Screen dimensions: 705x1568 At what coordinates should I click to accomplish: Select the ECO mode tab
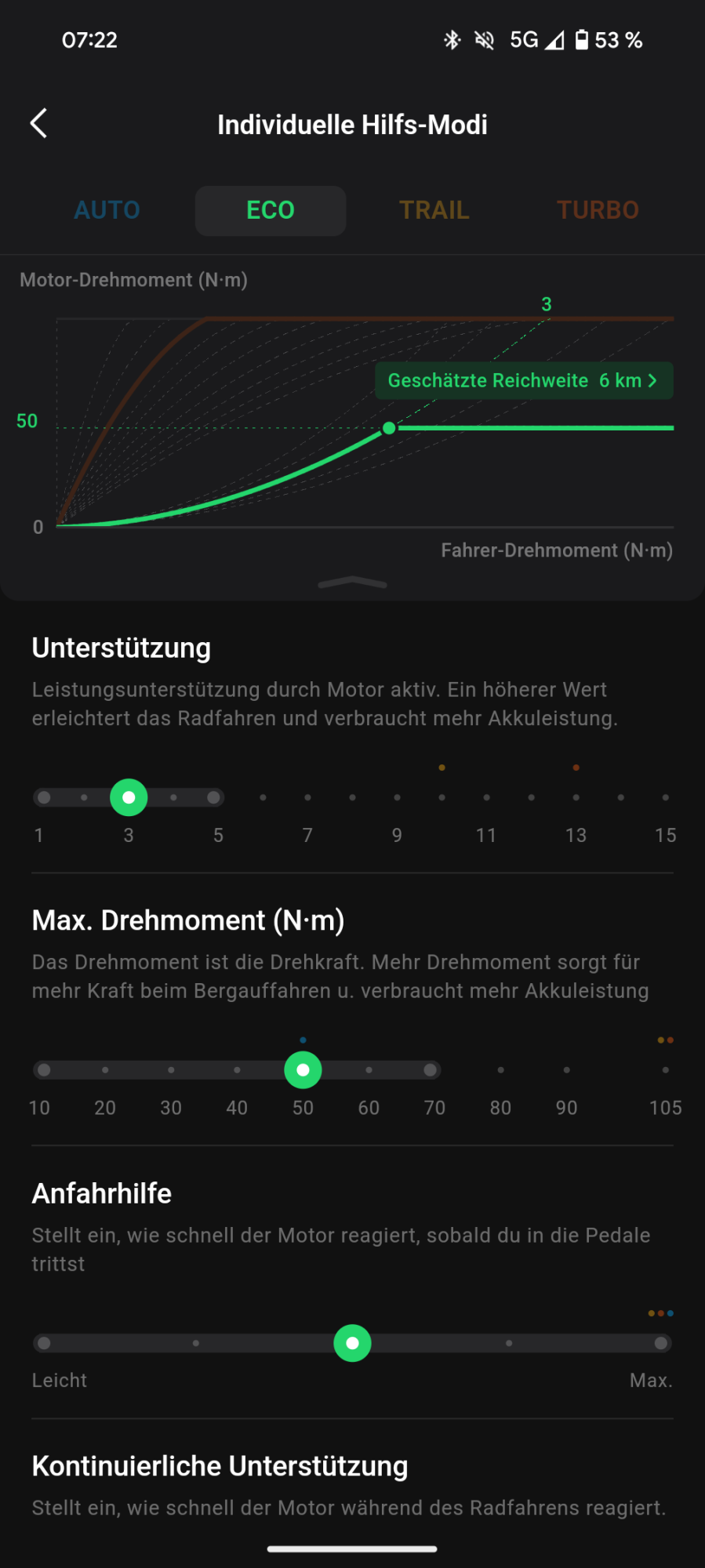click(271, 210)
